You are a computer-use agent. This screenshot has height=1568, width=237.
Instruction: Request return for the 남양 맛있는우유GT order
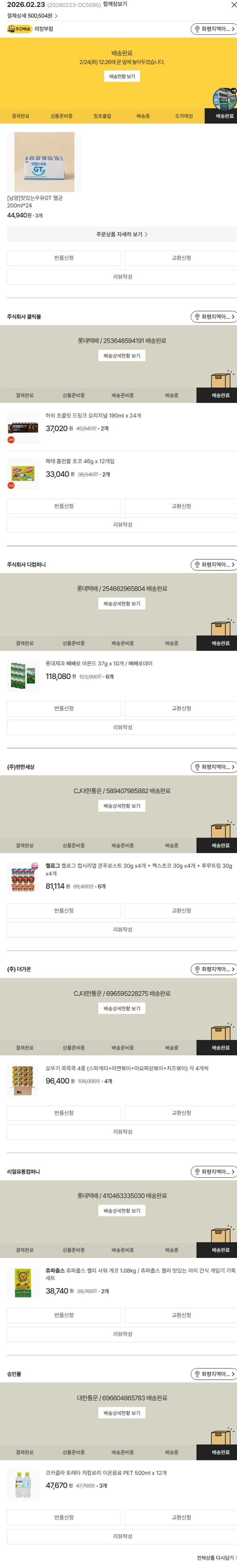pyautogui.click(x=64, y=258)
